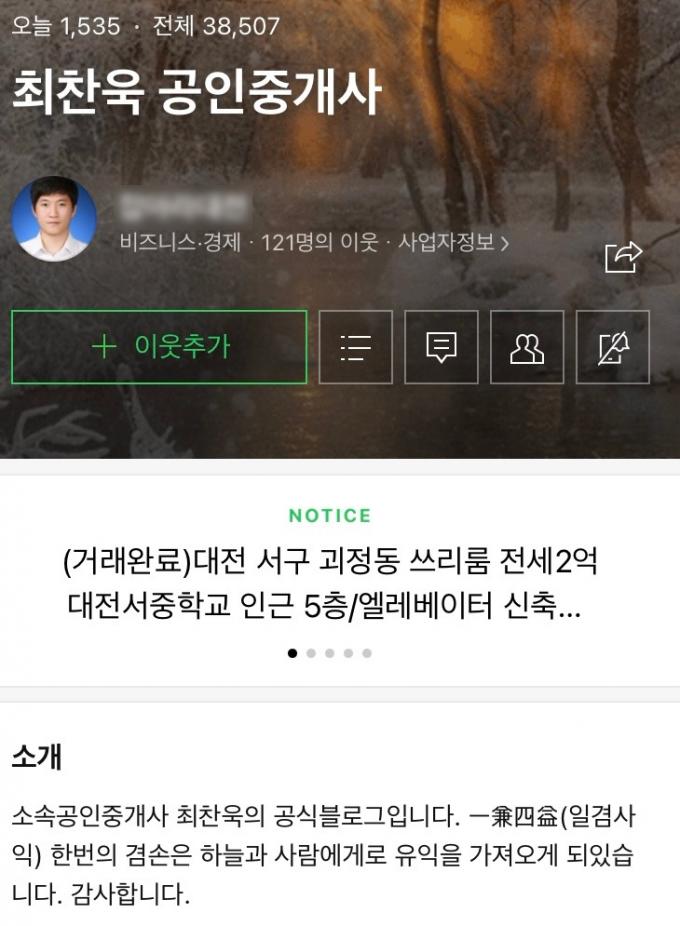The height and width of the screenshot is (926, 680).
Task: Open the post list icon
Action: click(355, 347)
